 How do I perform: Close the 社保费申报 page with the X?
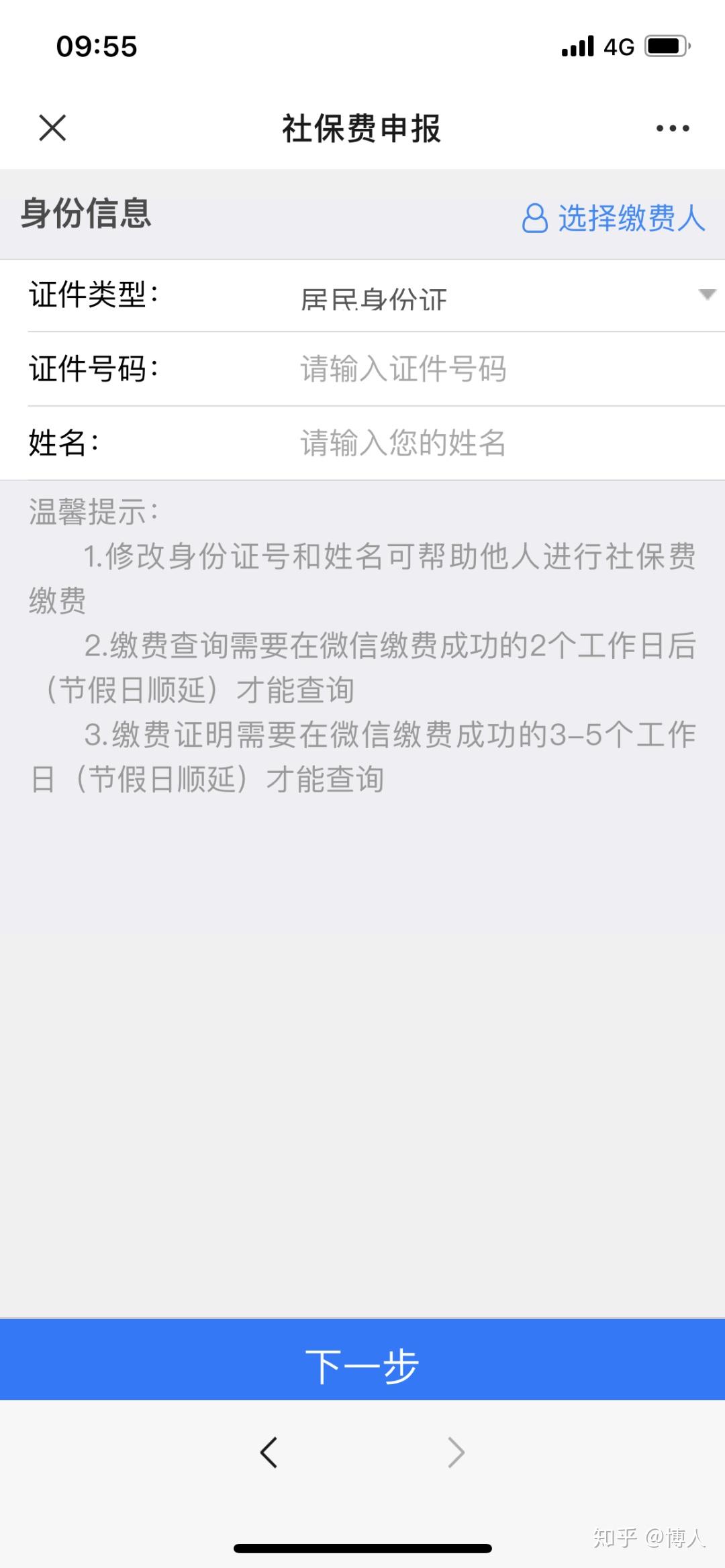tap(52, 128)
